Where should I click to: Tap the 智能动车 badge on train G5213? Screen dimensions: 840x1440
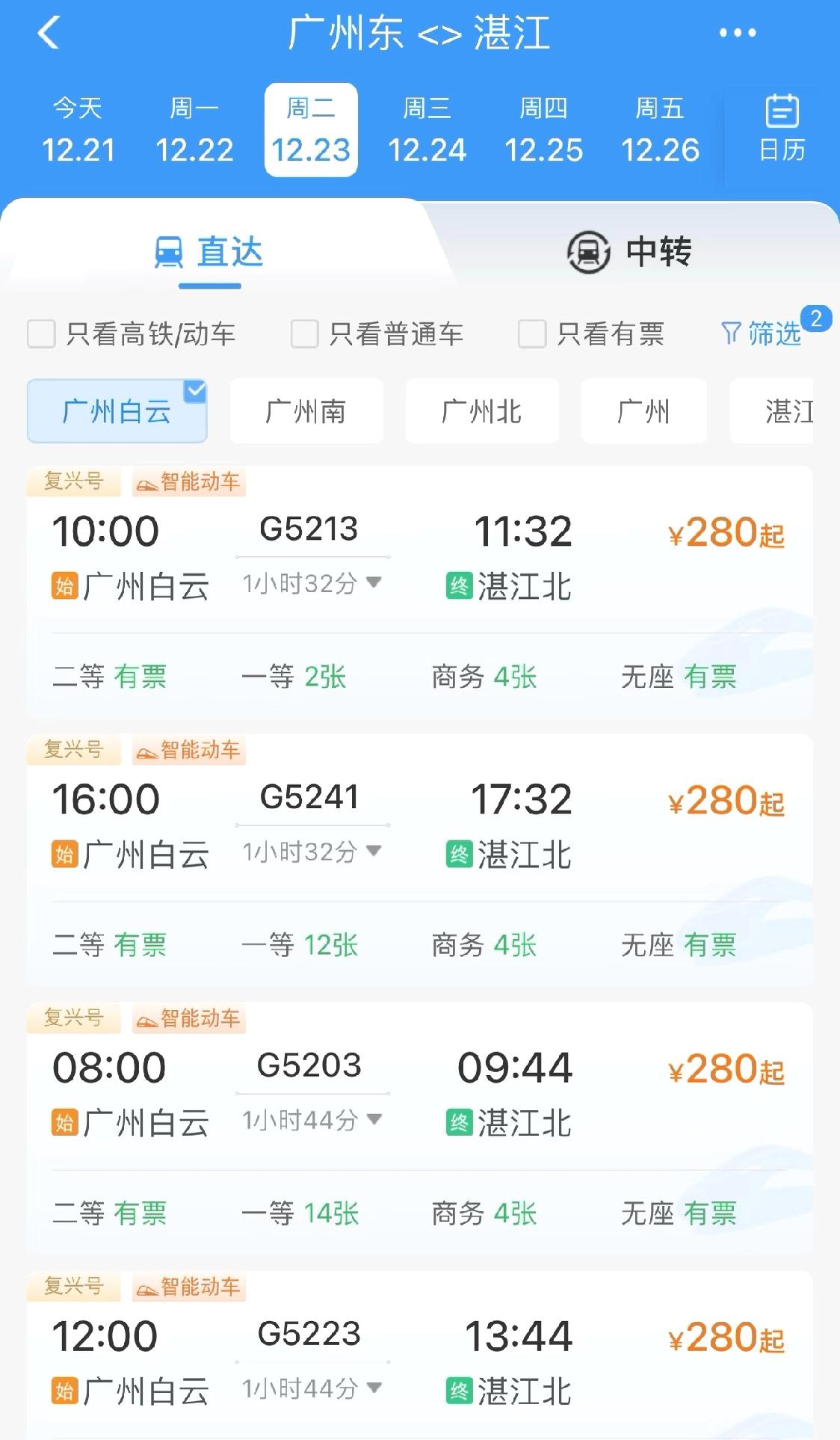188,482
